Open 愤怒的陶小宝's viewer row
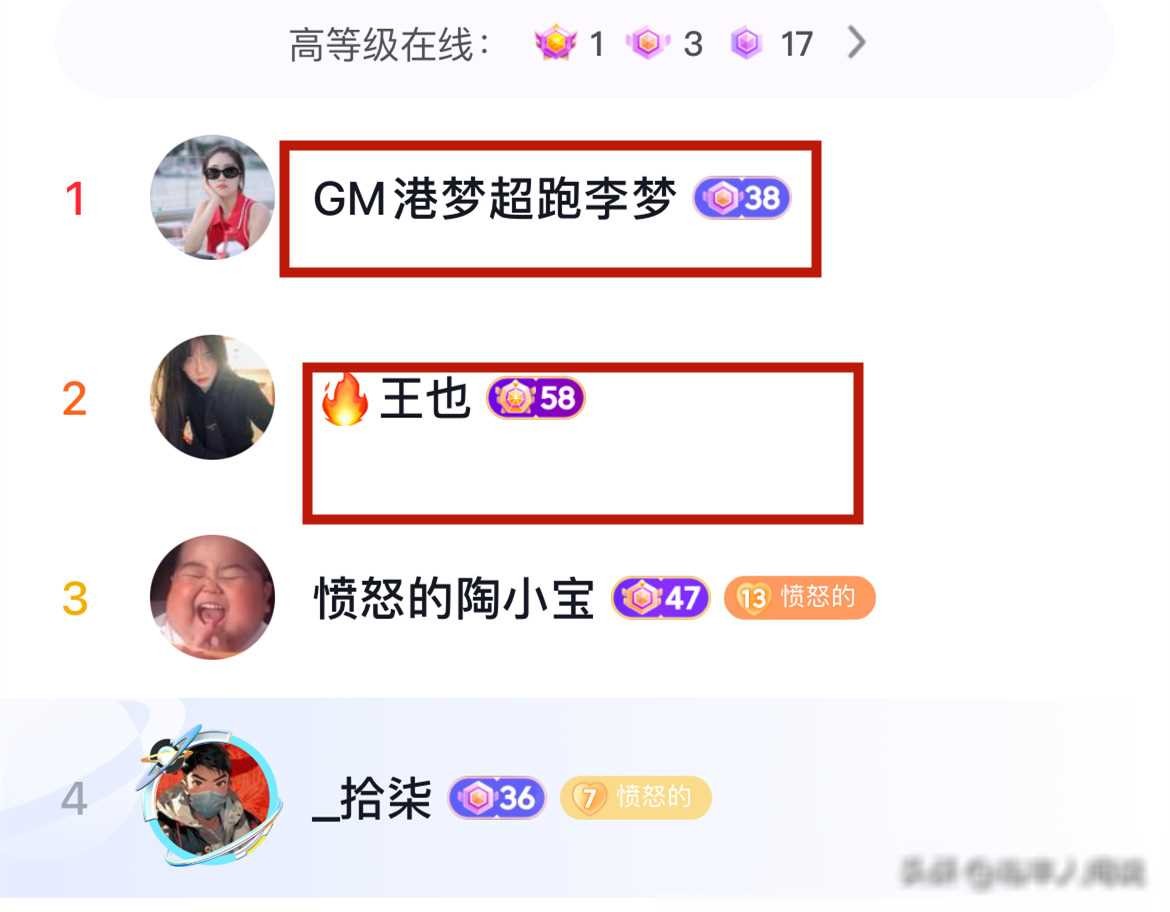 point(454,599)
